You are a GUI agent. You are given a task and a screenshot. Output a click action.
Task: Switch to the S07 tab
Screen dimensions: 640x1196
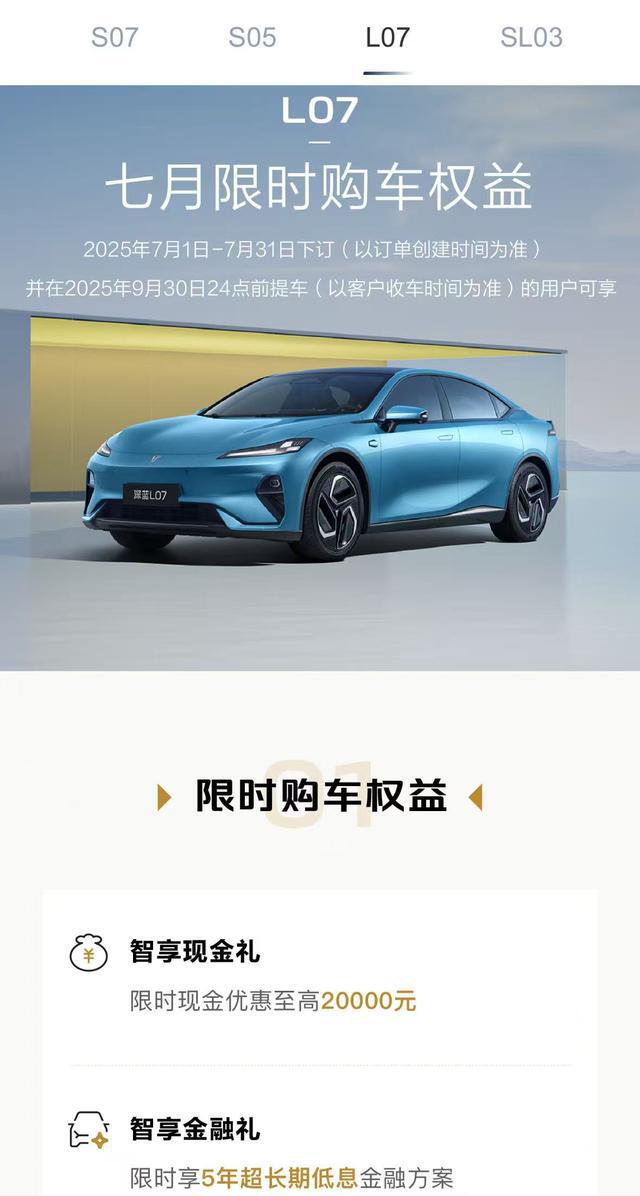point(114,38)
